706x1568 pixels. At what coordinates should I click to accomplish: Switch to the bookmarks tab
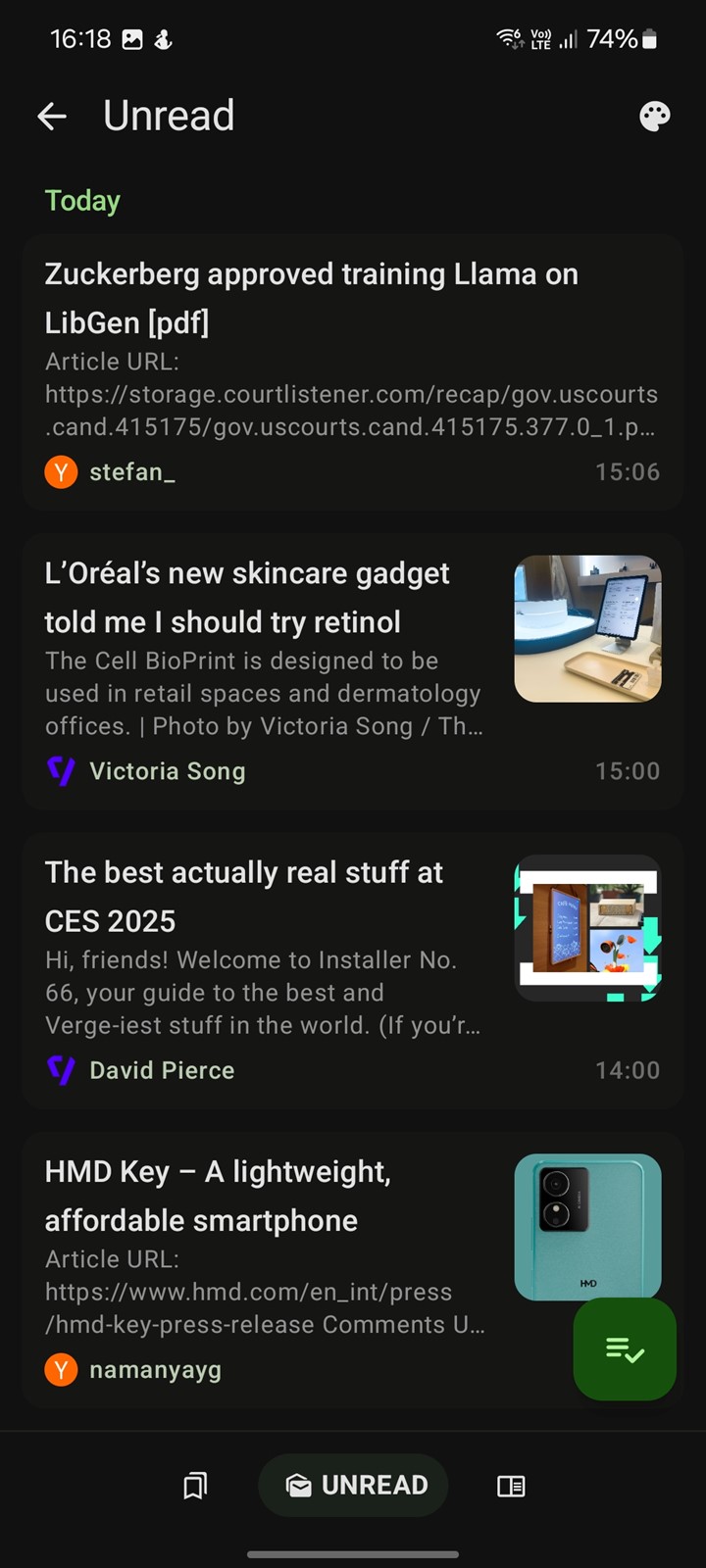195,1486
